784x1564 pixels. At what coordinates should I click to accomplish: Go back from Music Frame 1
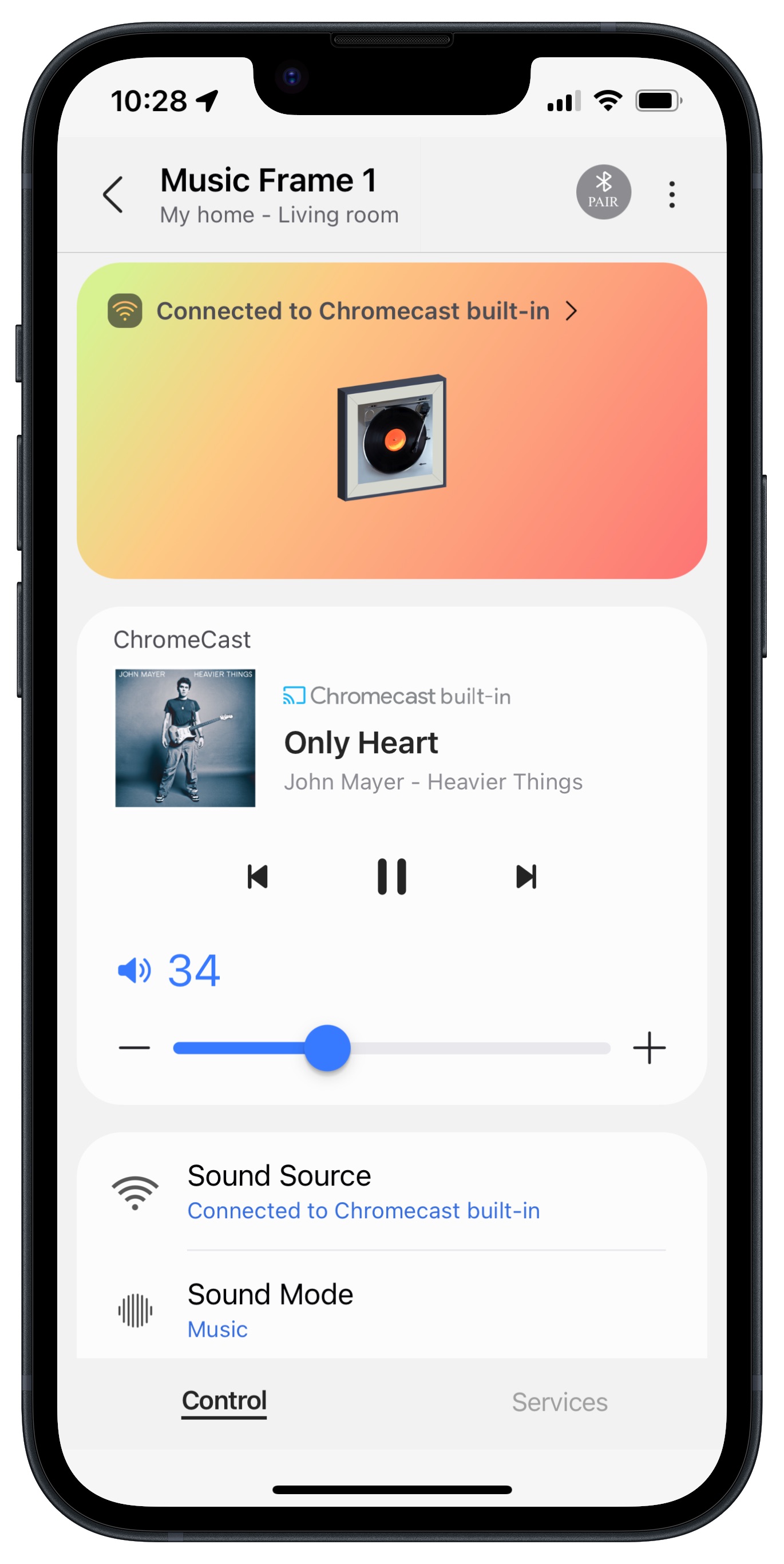click(113, 194)
